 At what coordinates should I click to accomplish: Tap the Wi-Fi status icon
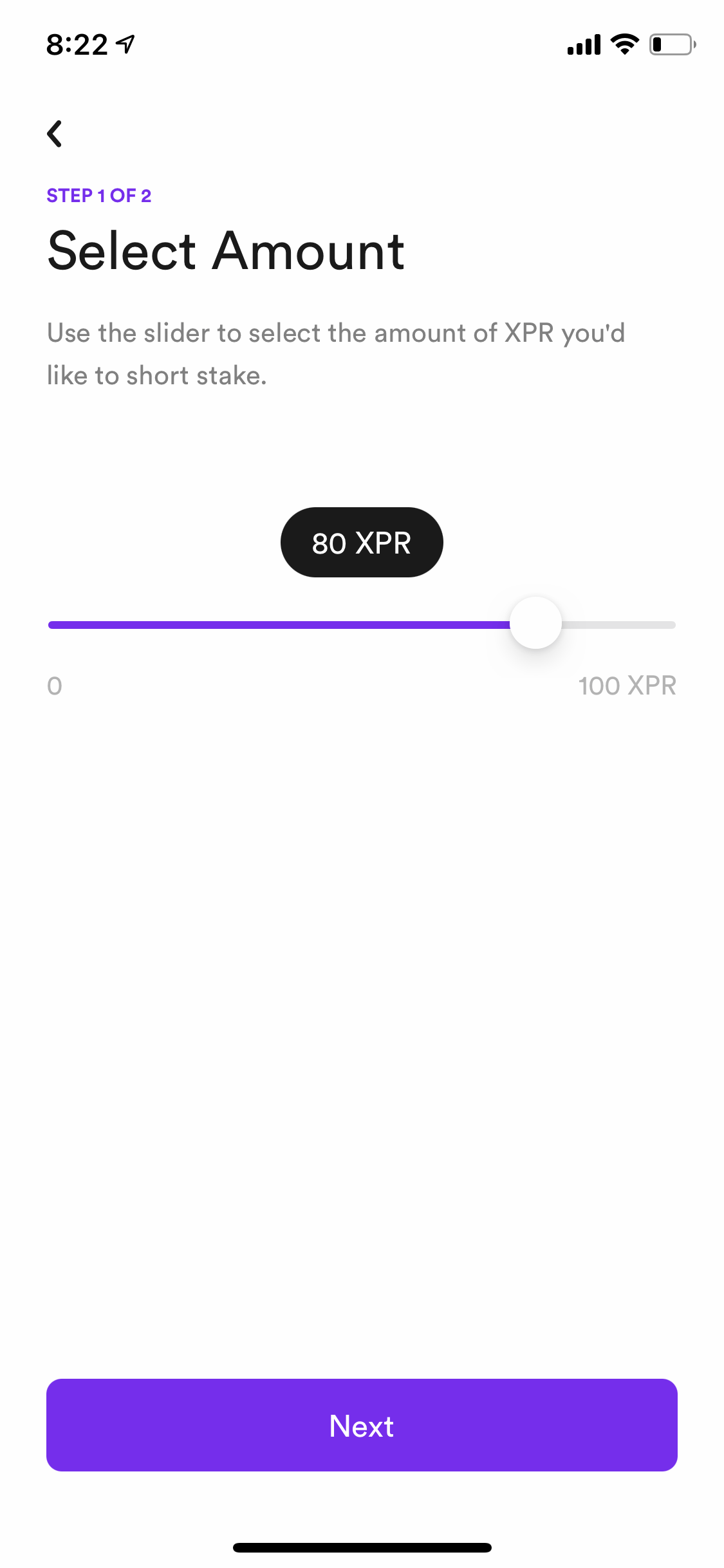click(x=622, y=44)
